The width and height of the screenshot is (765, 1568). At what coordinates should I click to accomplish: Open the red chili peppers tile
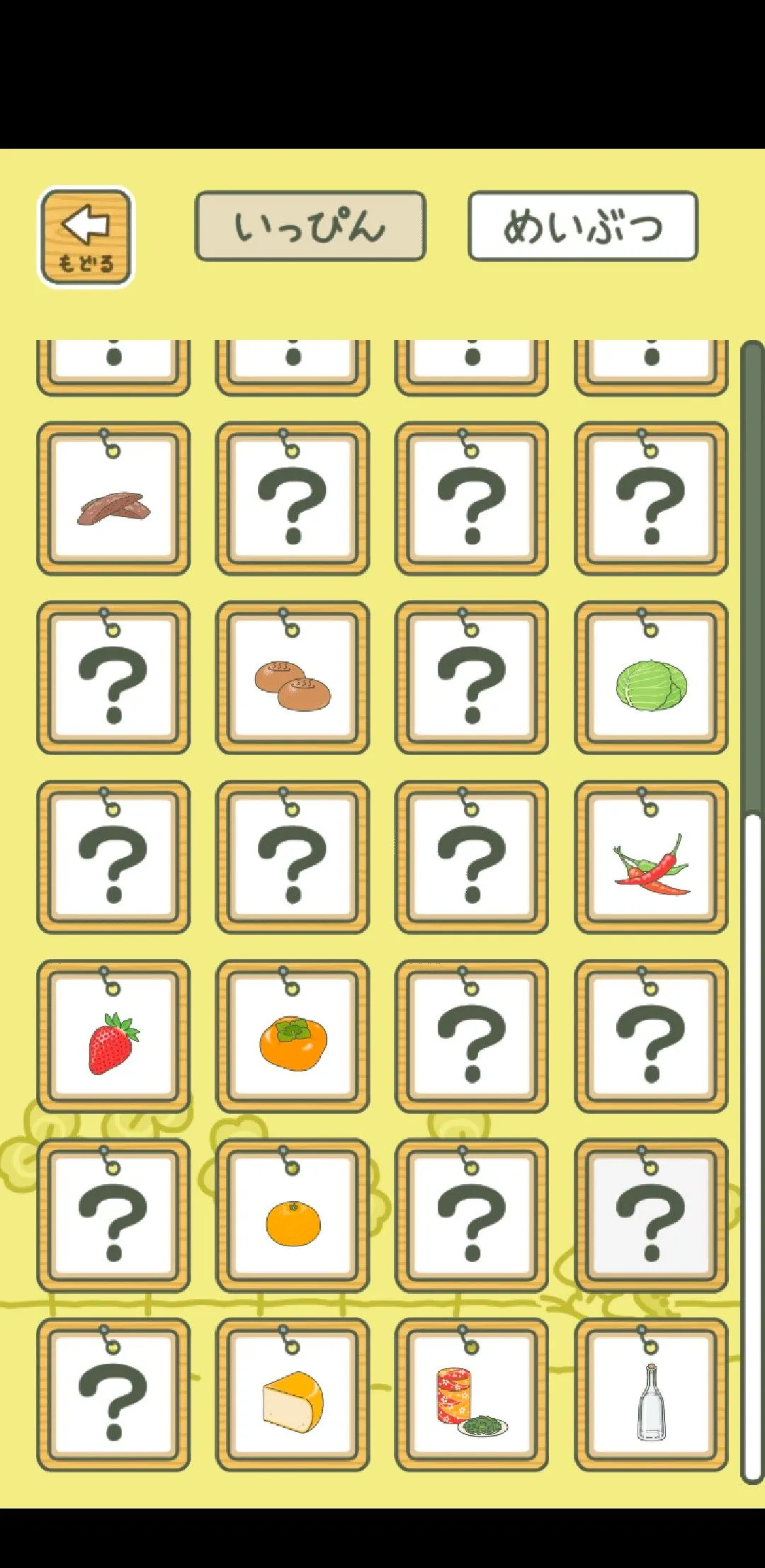(651, 858)
